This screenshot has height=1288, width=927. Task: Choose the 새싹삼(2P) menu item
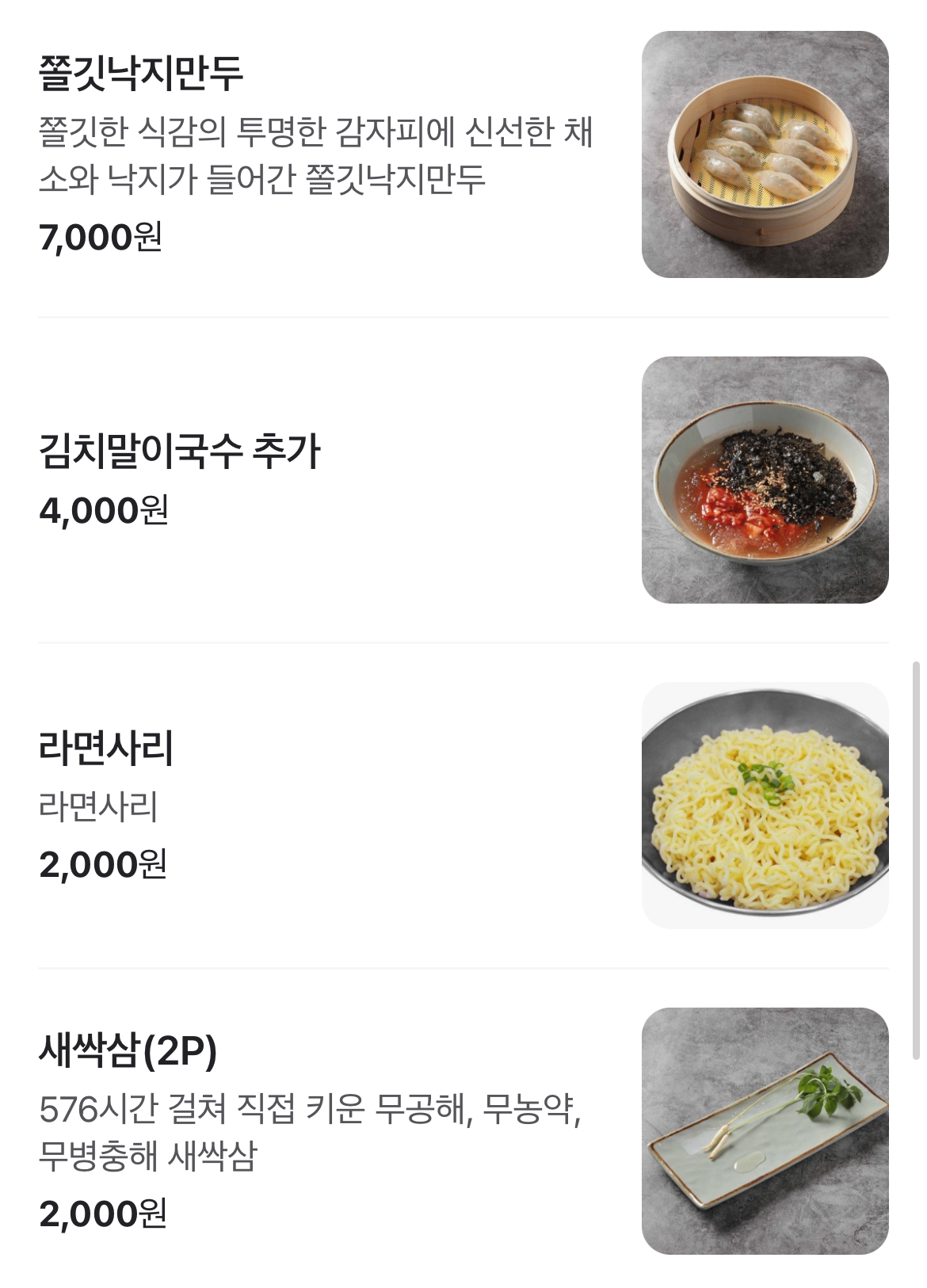(x=128, y=1050)
